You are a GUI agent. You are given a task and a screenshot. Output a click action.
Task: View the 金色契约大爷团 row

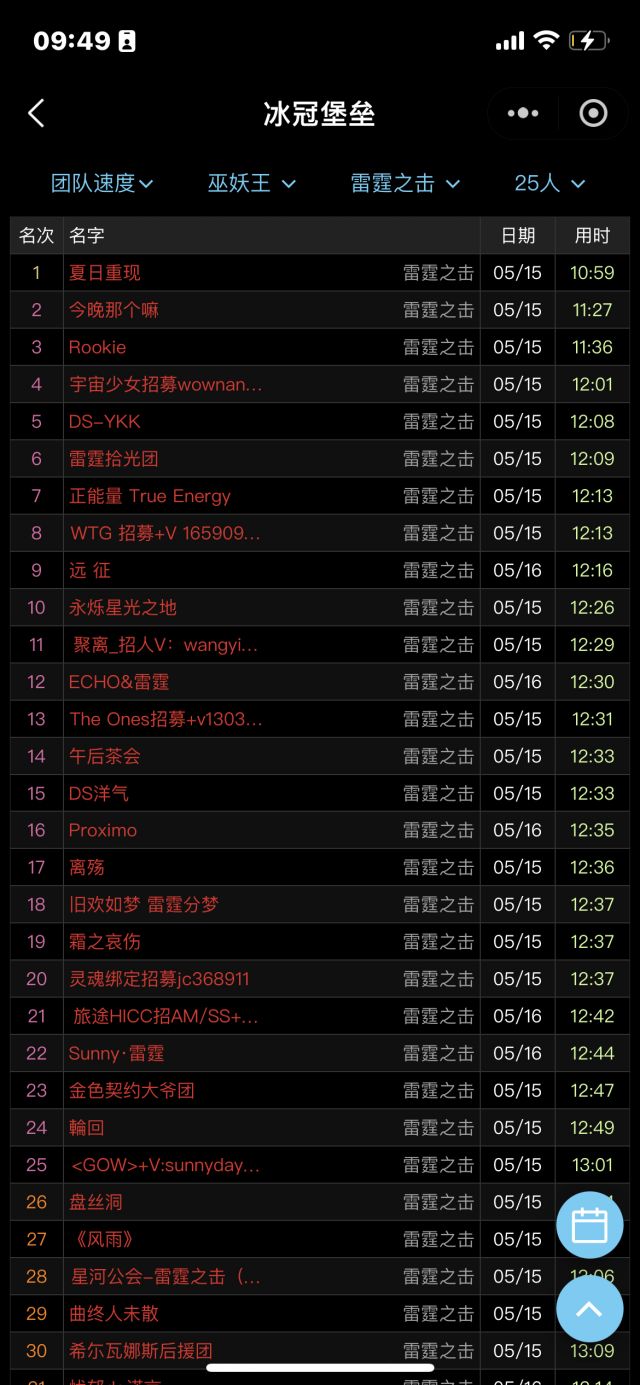click(x=132, y=1090)
